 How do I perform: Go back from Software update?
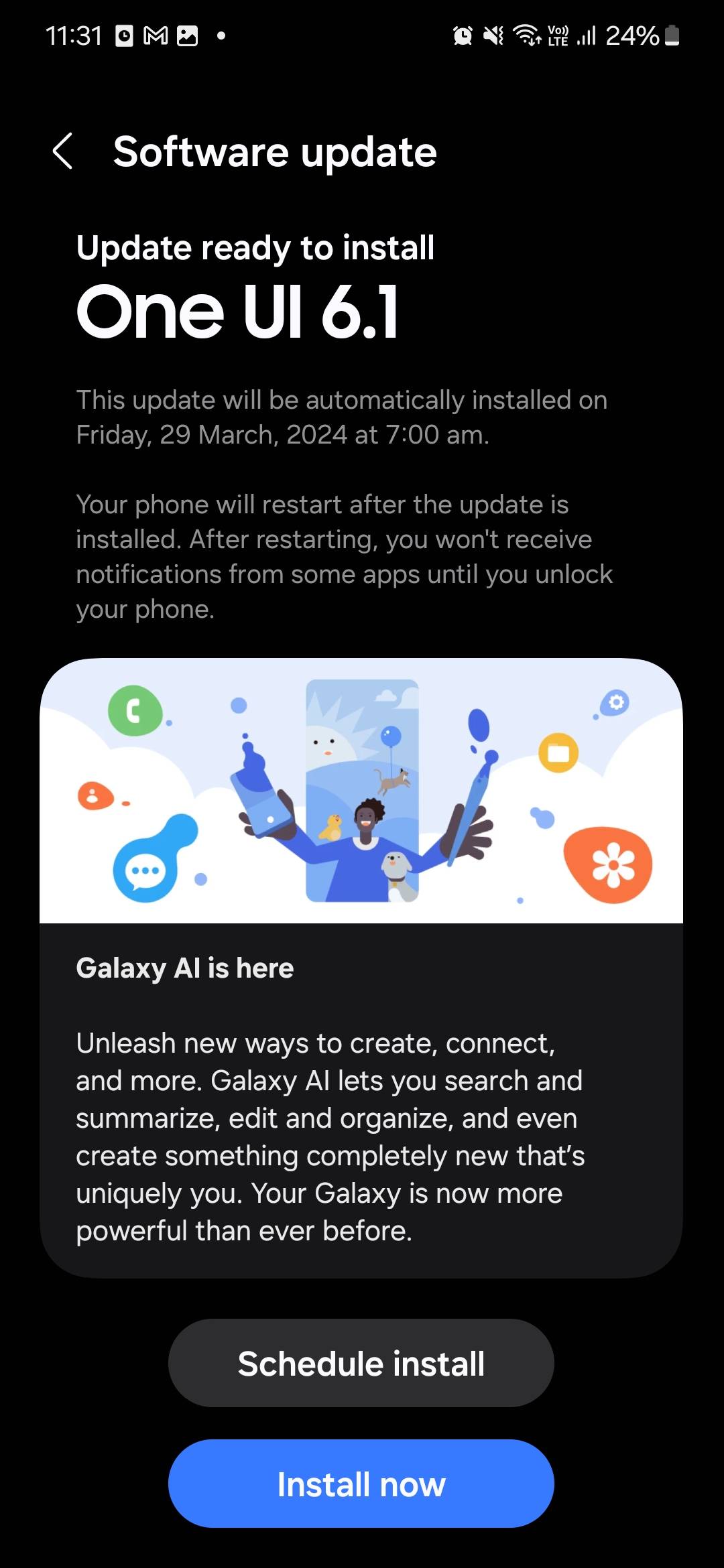point(63,151)
